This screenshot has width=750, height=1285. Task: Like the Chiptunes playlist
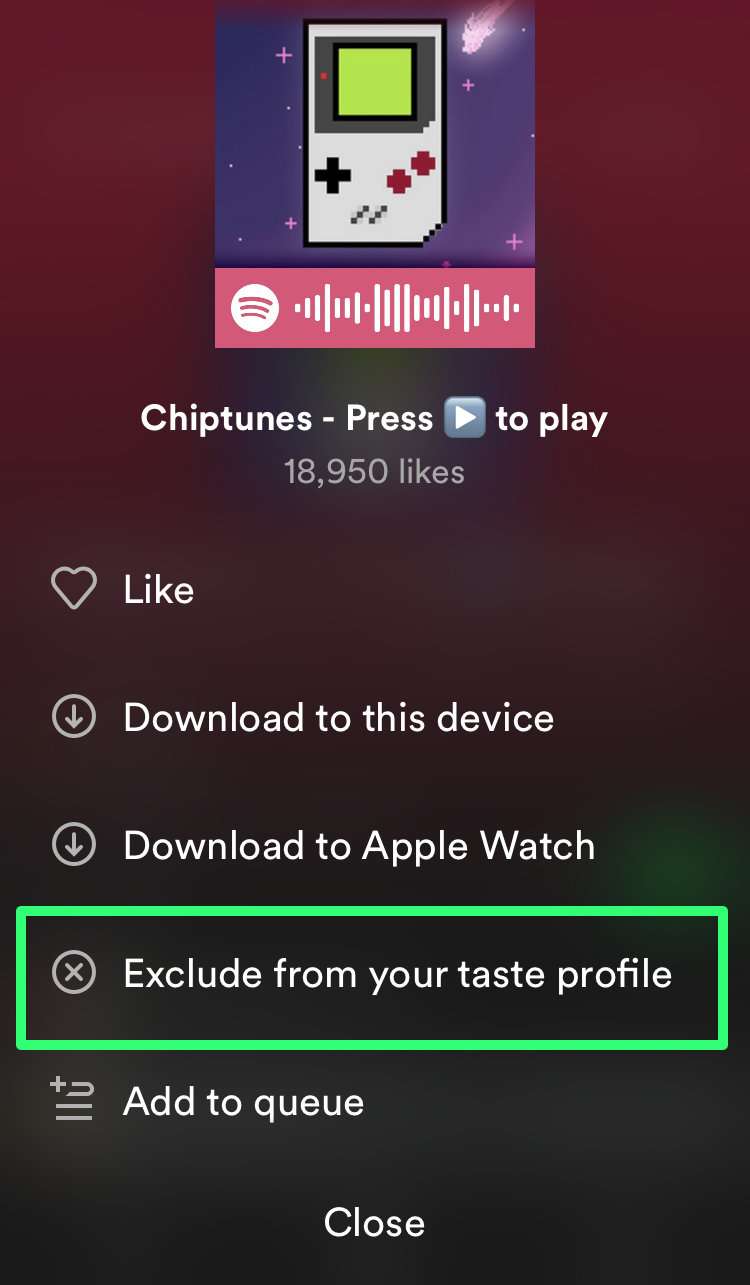click(x=158, y=590)
